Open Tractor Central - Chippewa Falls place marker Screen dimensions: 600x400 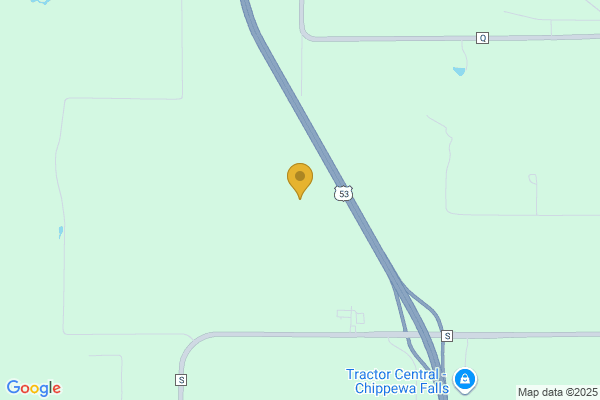point(464,379)
